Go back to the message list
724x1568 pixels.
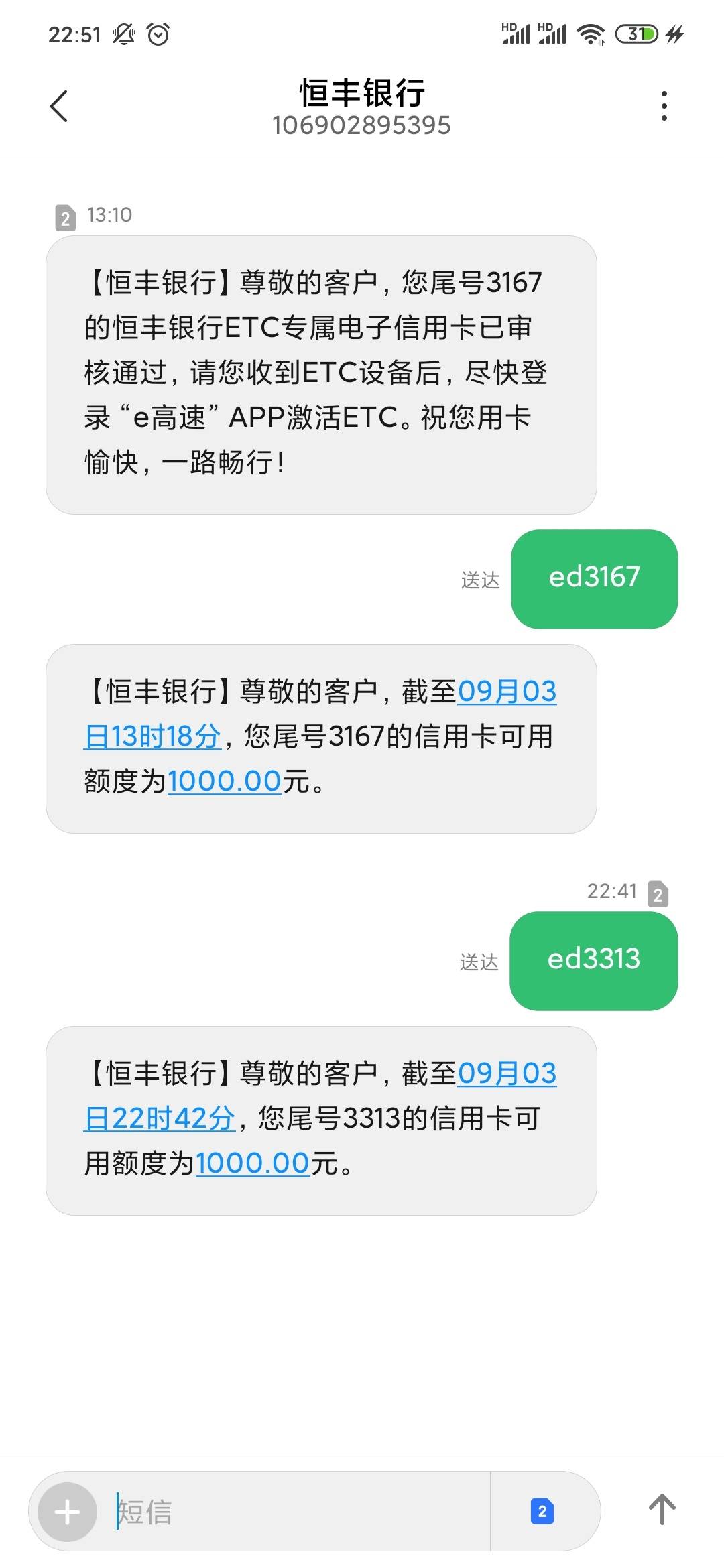tap(59, 106)
